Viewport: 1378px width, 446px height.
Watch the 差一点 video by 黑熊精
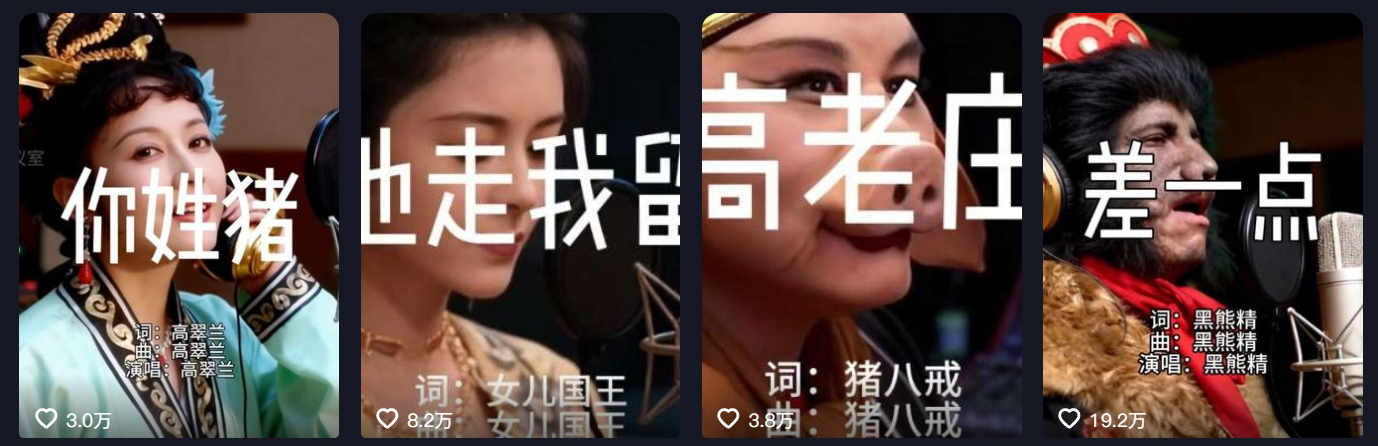point(1202,225)
